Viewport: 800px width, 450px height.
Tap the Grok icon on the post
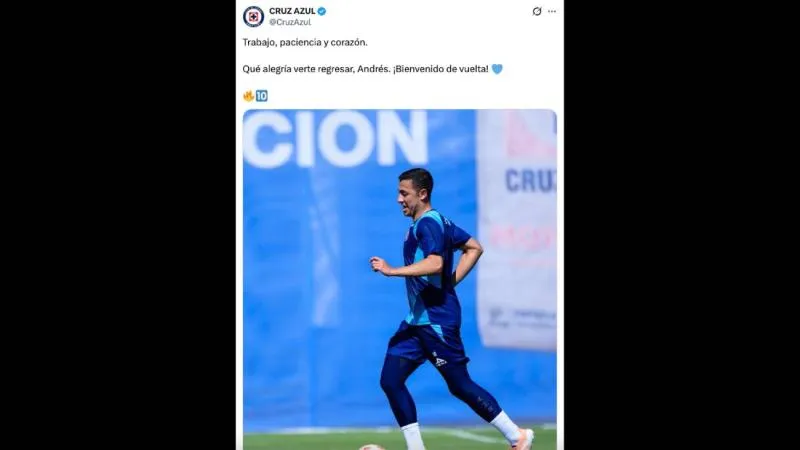[x=537, y=11]
